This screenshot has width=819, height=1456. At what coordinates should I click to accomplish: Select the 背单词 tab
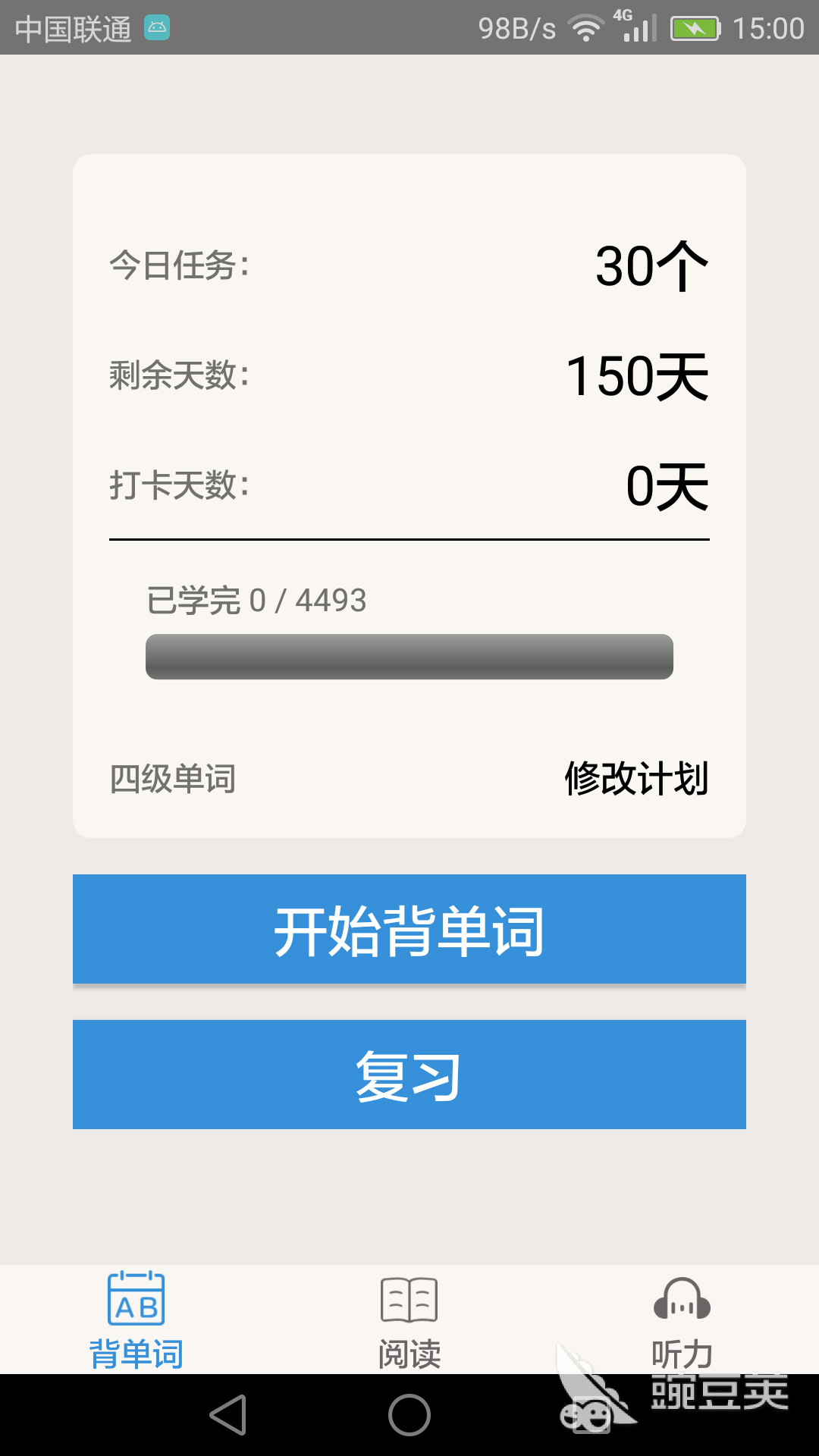pos(136,1321)
